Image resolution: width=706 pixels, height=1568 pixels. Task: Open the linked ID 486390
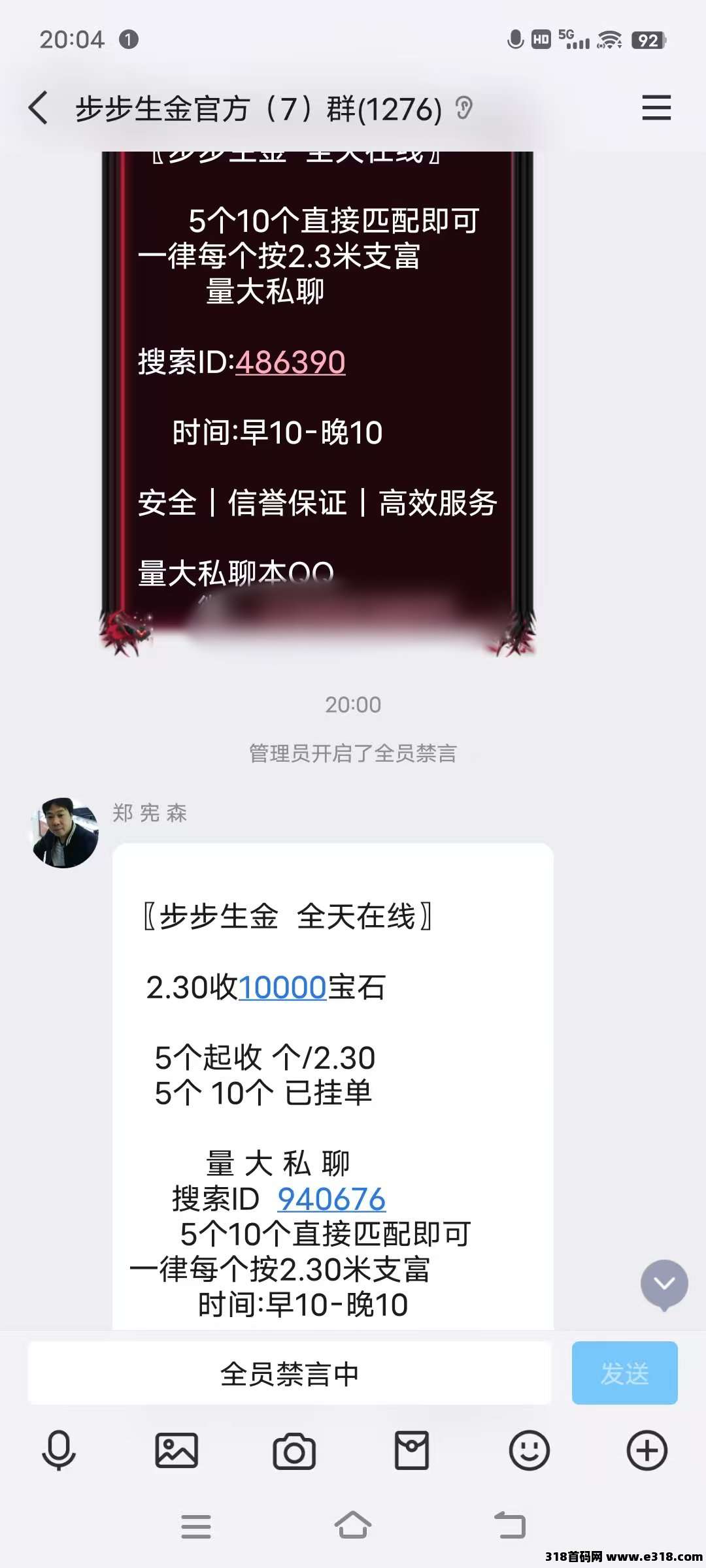point(290,363)
